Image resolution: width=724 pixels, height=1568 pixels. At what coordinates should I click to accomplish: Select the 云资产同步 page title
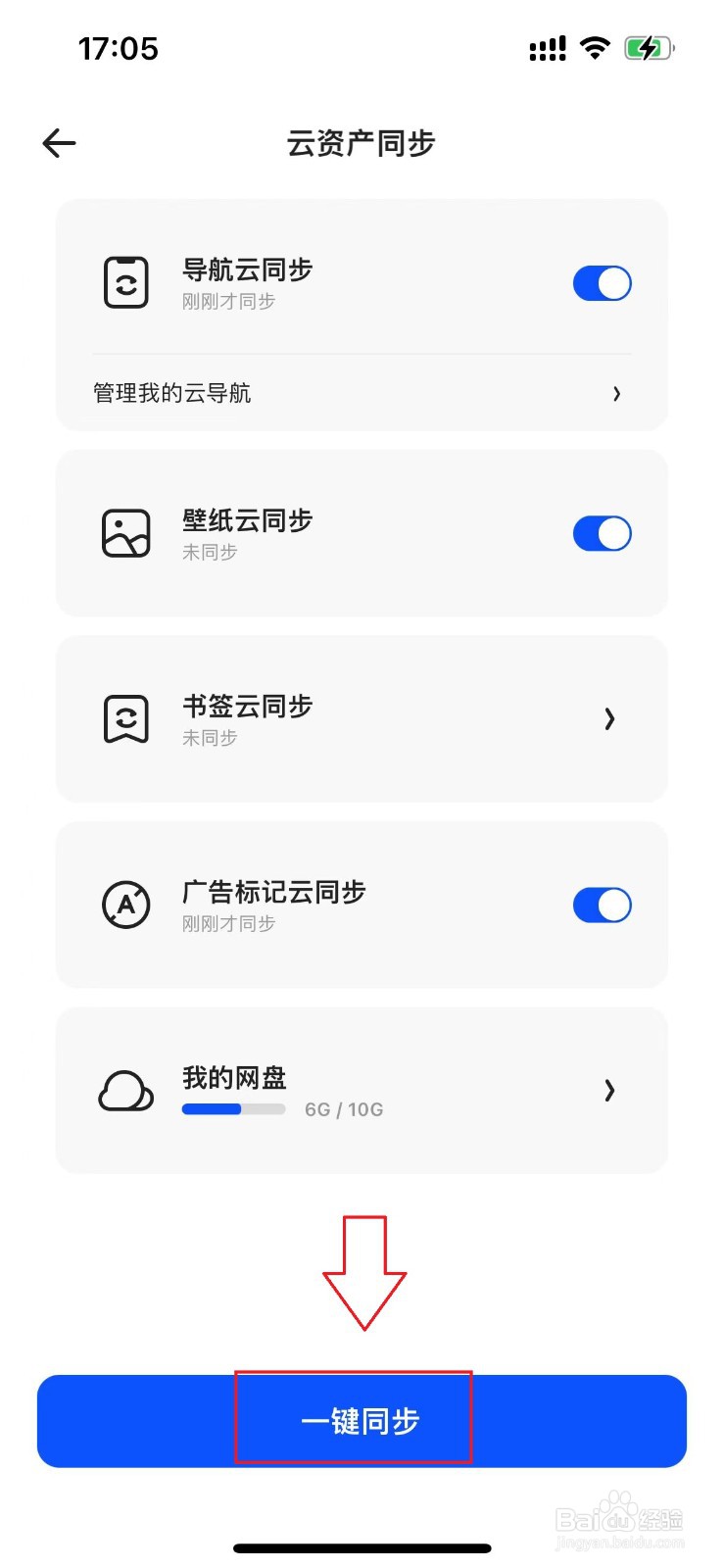(362, 143)
